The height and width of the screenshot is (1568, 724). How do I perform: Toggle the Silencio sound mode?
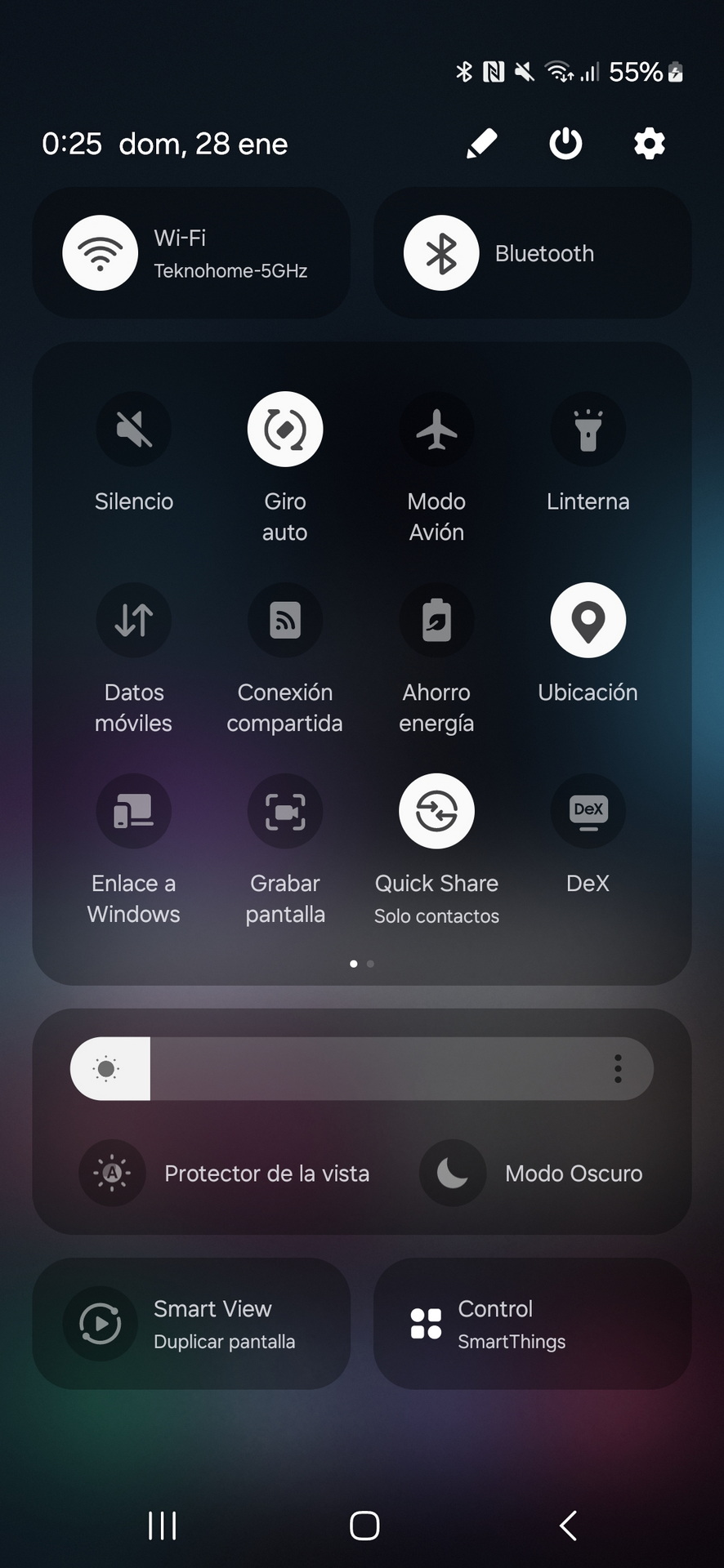134,430
